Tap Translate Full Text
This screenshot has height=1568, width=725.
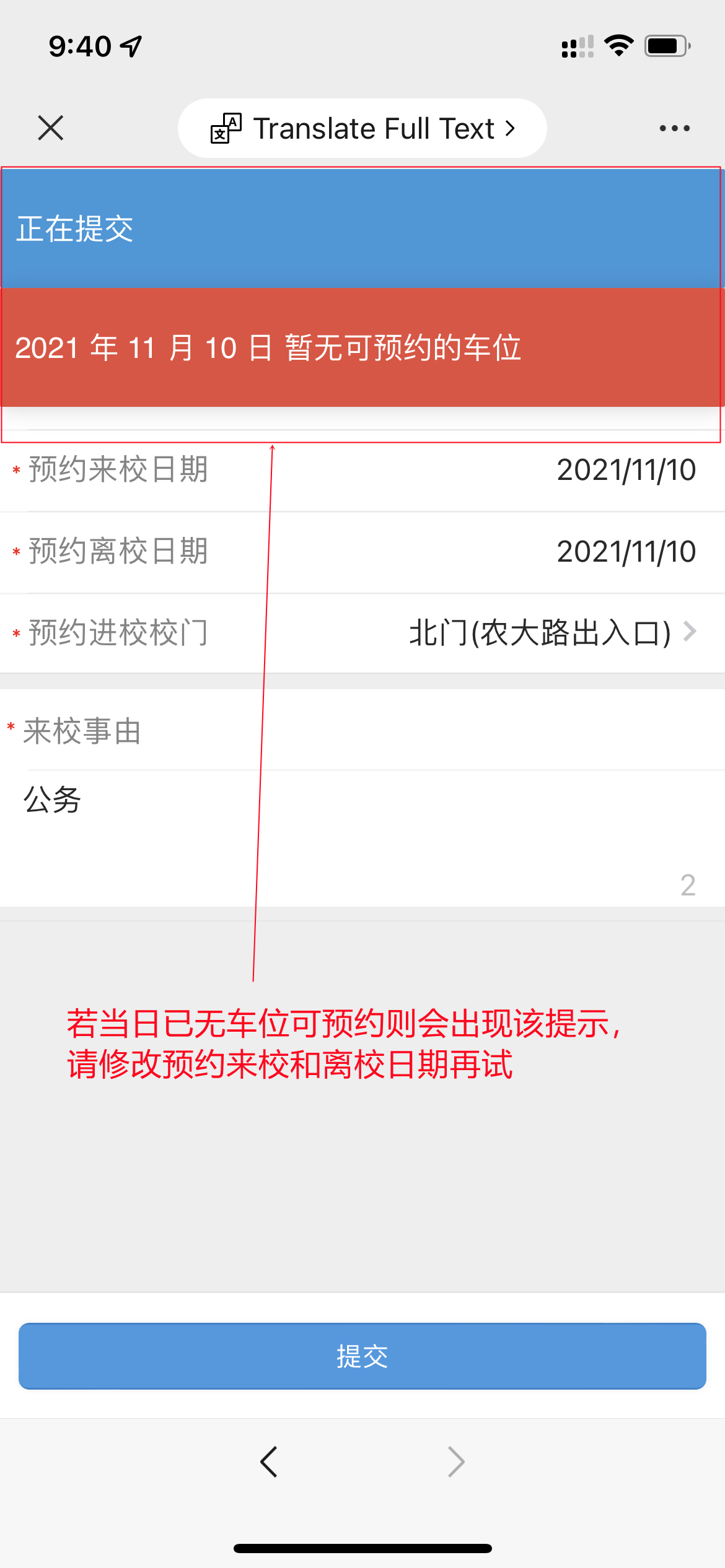point(362,128)
